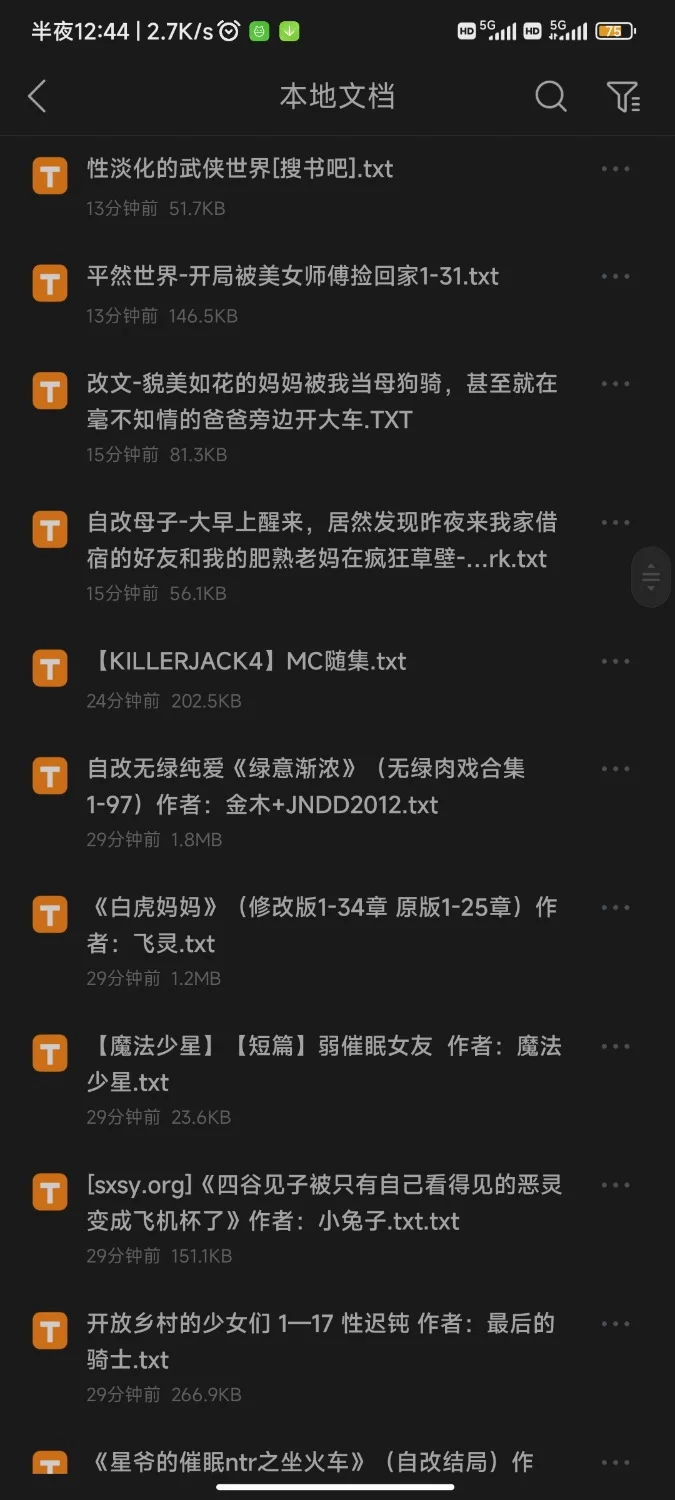This screenshot has height=1500, width=675.
Task: Show more options for 武侠世界[搜书吧].txt
Action: pyautogui.click(x=616, y=169)
